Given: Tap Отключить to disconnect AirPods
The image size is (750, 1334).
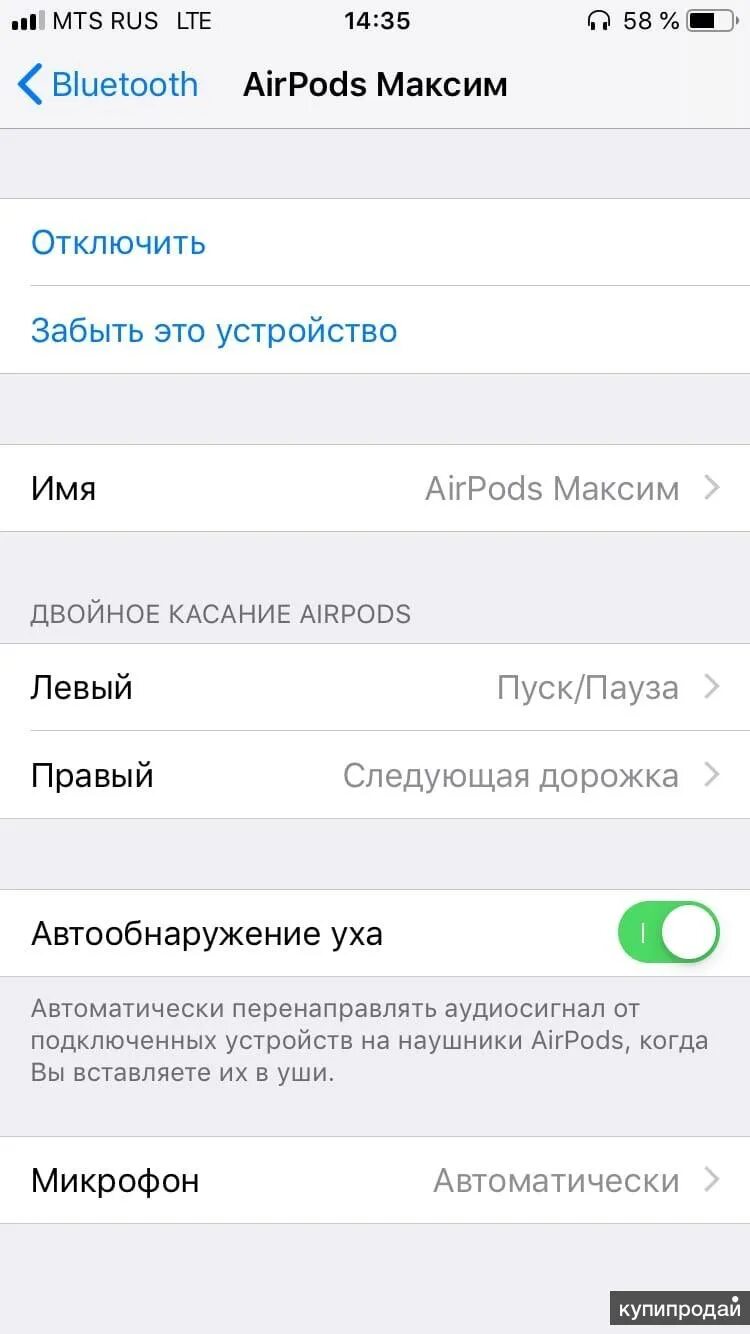Looking at the screenshot, I should [x=118, y=243].
